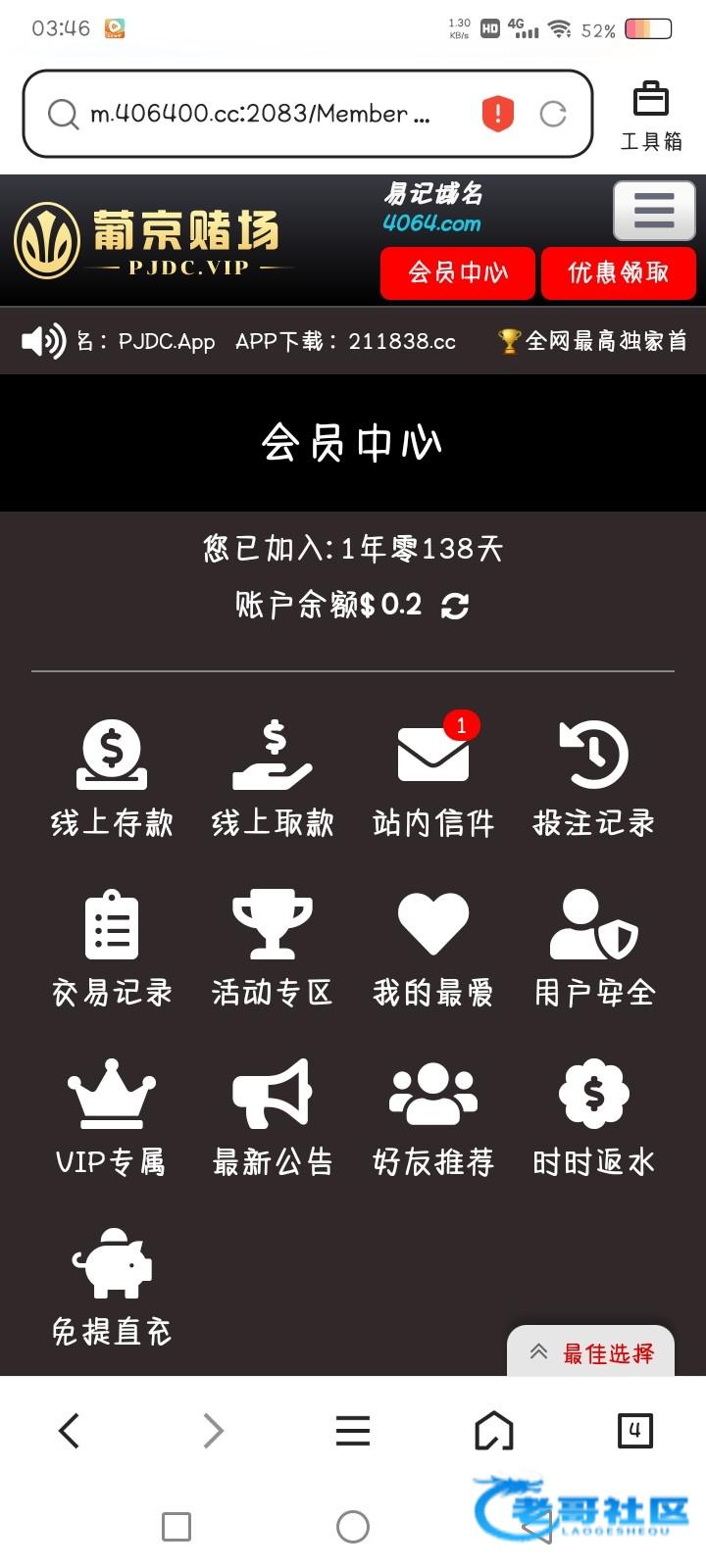Open 站内信件 inbox
Image resolution: width=706 pixels, height=1568 pixels.
tap(433, 778)
